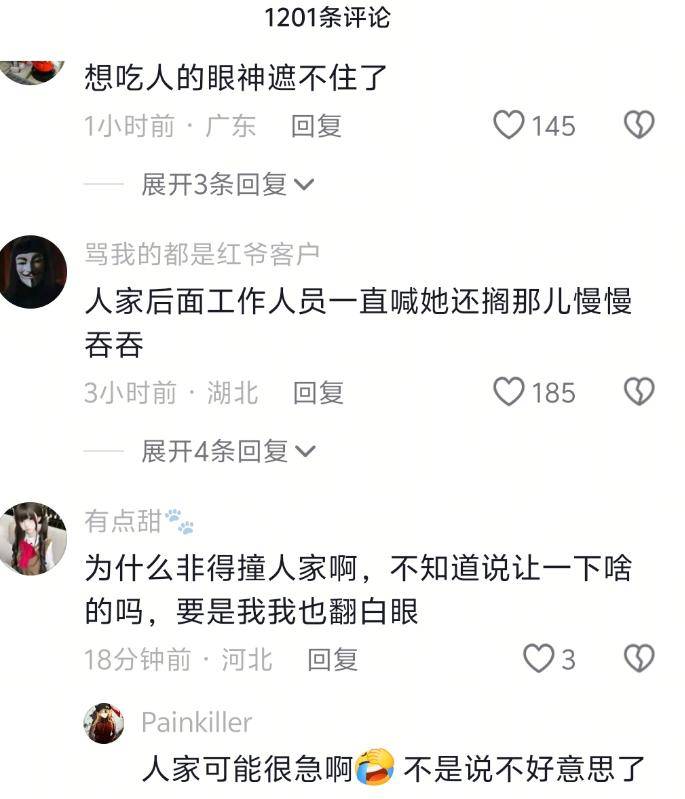Image resolution: width=685 pixels, height=799 pixels.
Task: Dislike 有点甜's comment
Action: [x=639, y=659]
